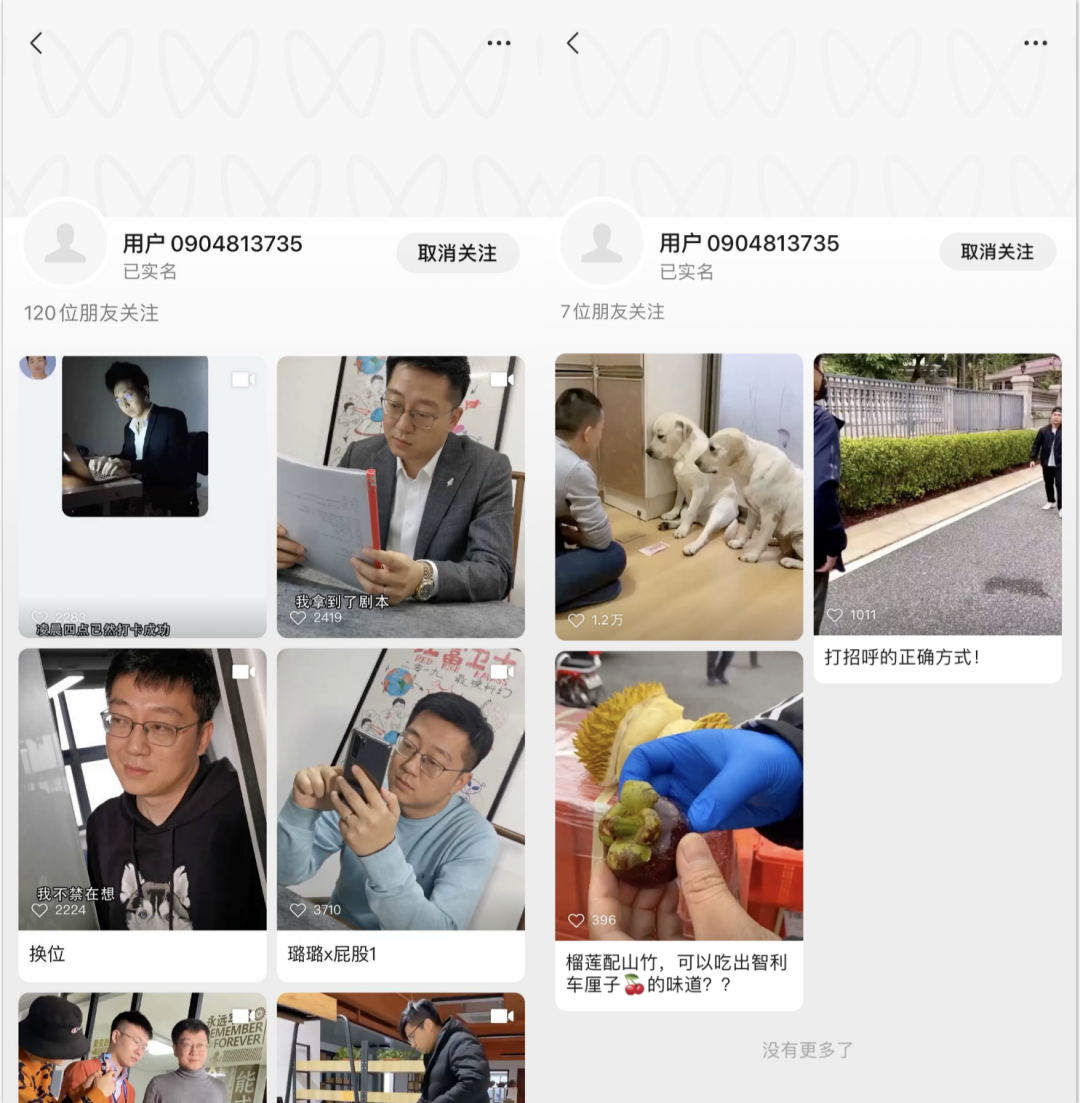Image resolution: width=1080 pixels, height=1103 pixels.
Task: Open the three-dot more menu on the left screen
Action: tap(499, 43)
